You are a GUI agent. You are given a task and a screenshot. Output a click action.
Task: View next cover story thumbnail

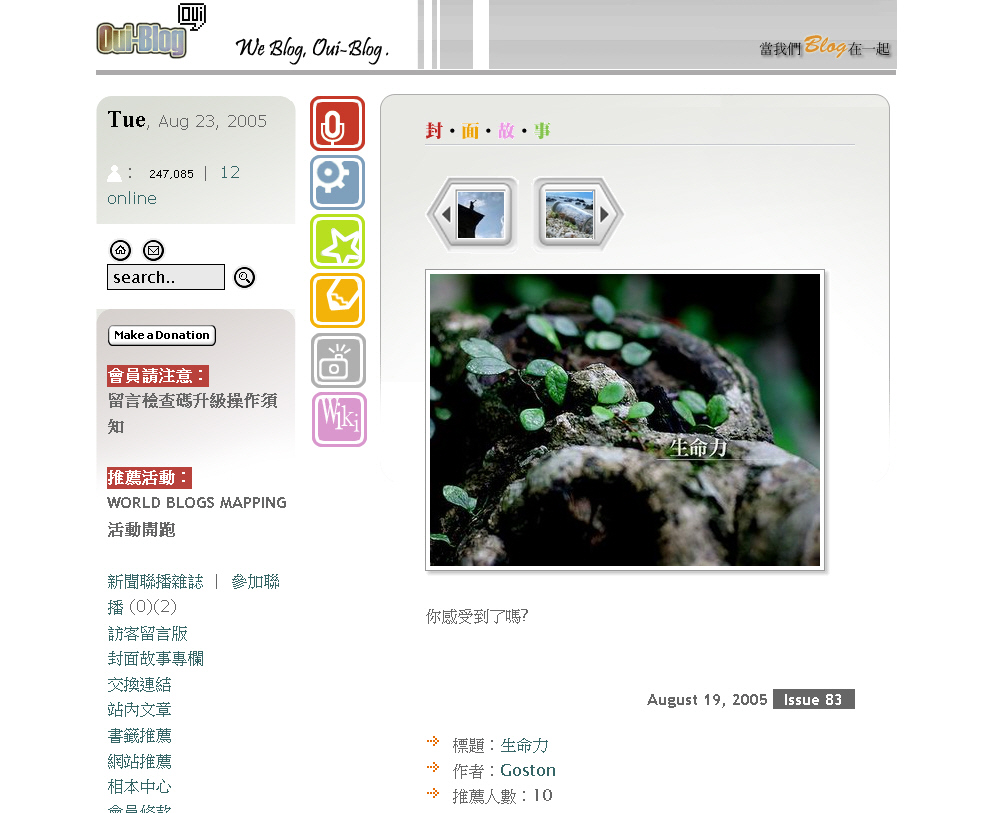point(578,214)
